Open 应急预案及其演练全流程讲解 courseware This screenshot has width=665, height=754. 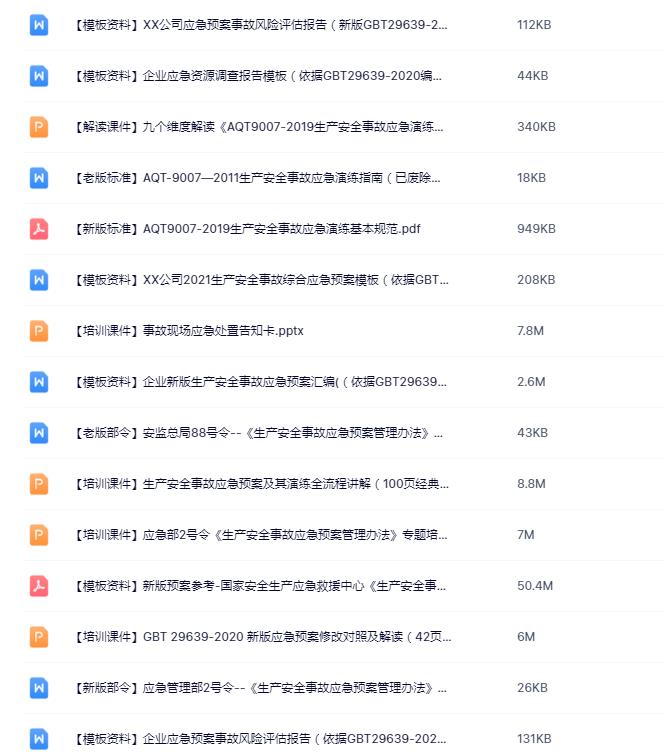coord(260,484)
